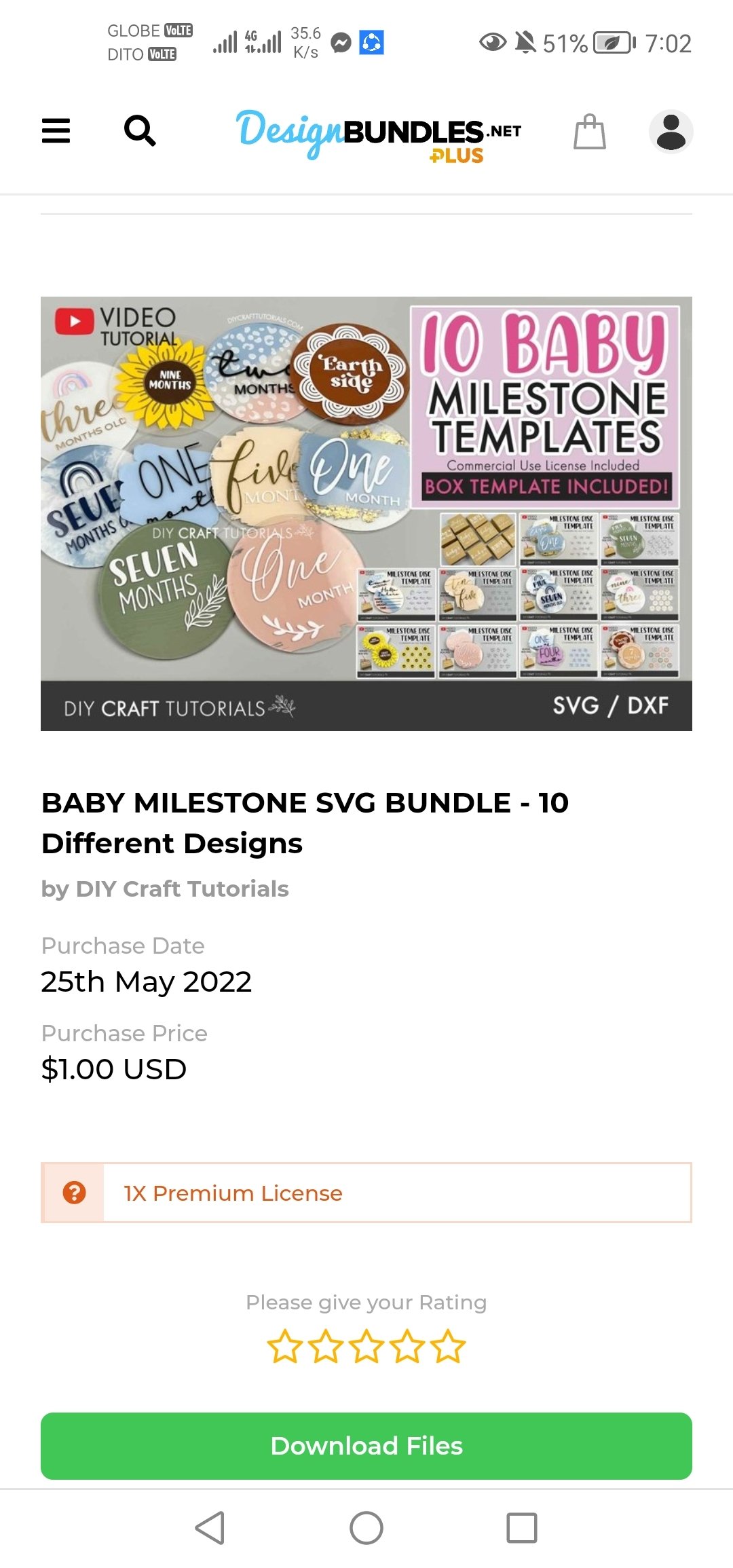
Task: Go to Design Bundles homepage logo
Action: click(x=378, y=133)
